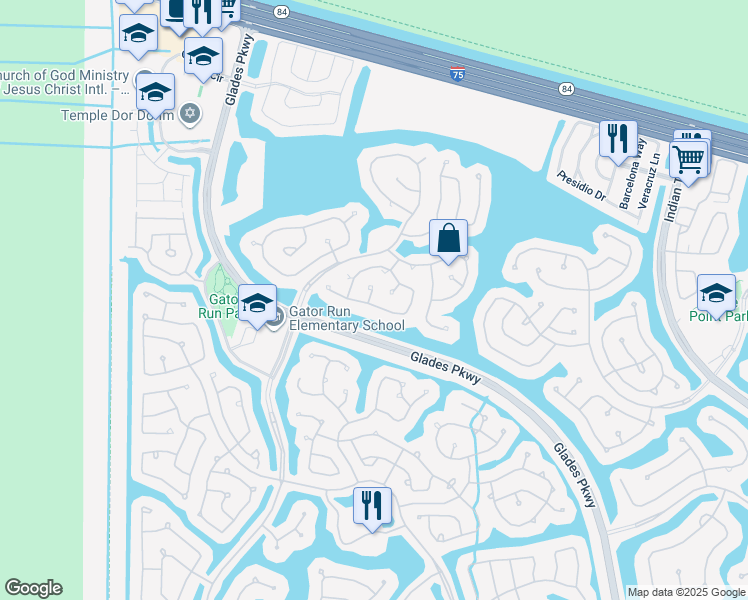
Task: Tap the shopping bag marker
Action: point(448,238)
